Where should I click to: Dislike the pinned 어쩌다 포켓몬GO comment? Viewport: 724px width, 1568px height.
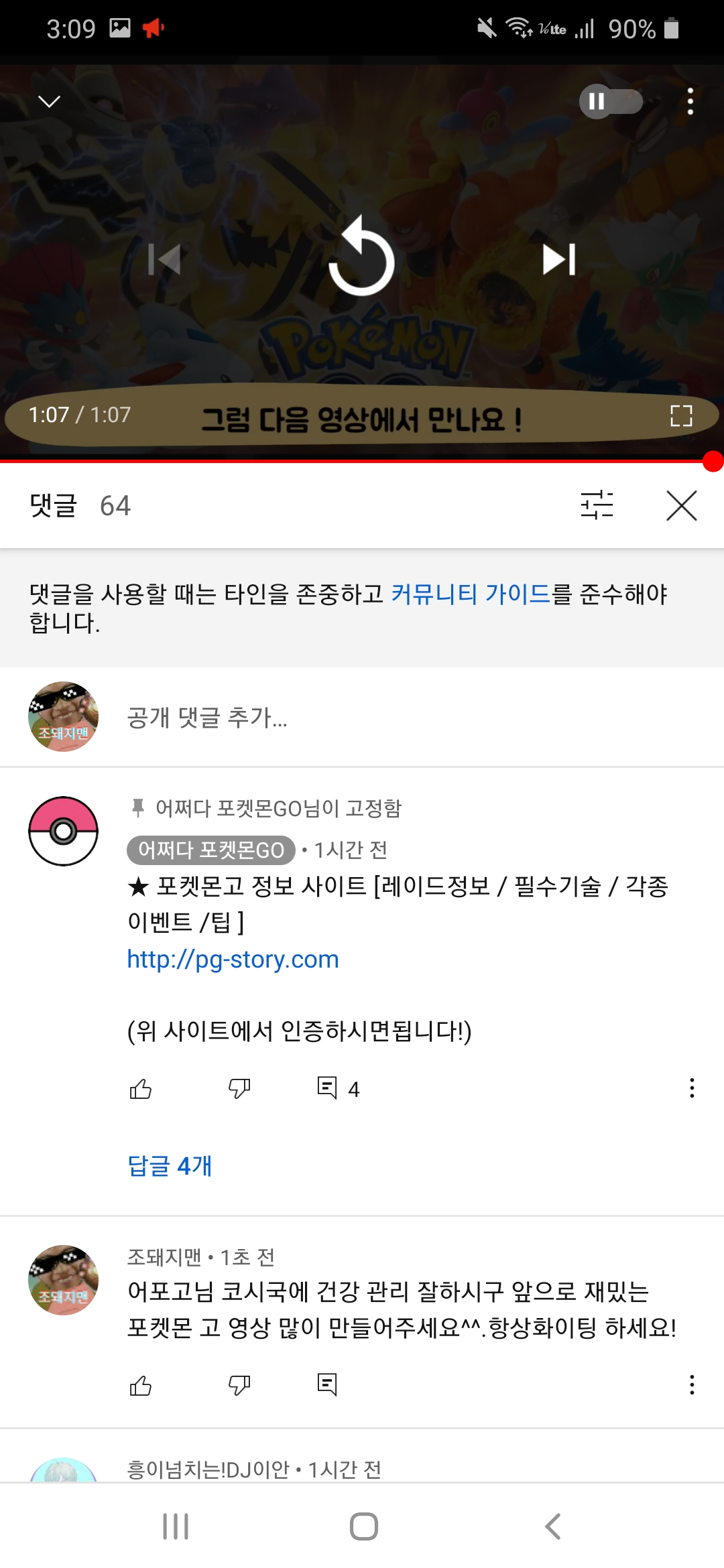[x=239, y=1089]
